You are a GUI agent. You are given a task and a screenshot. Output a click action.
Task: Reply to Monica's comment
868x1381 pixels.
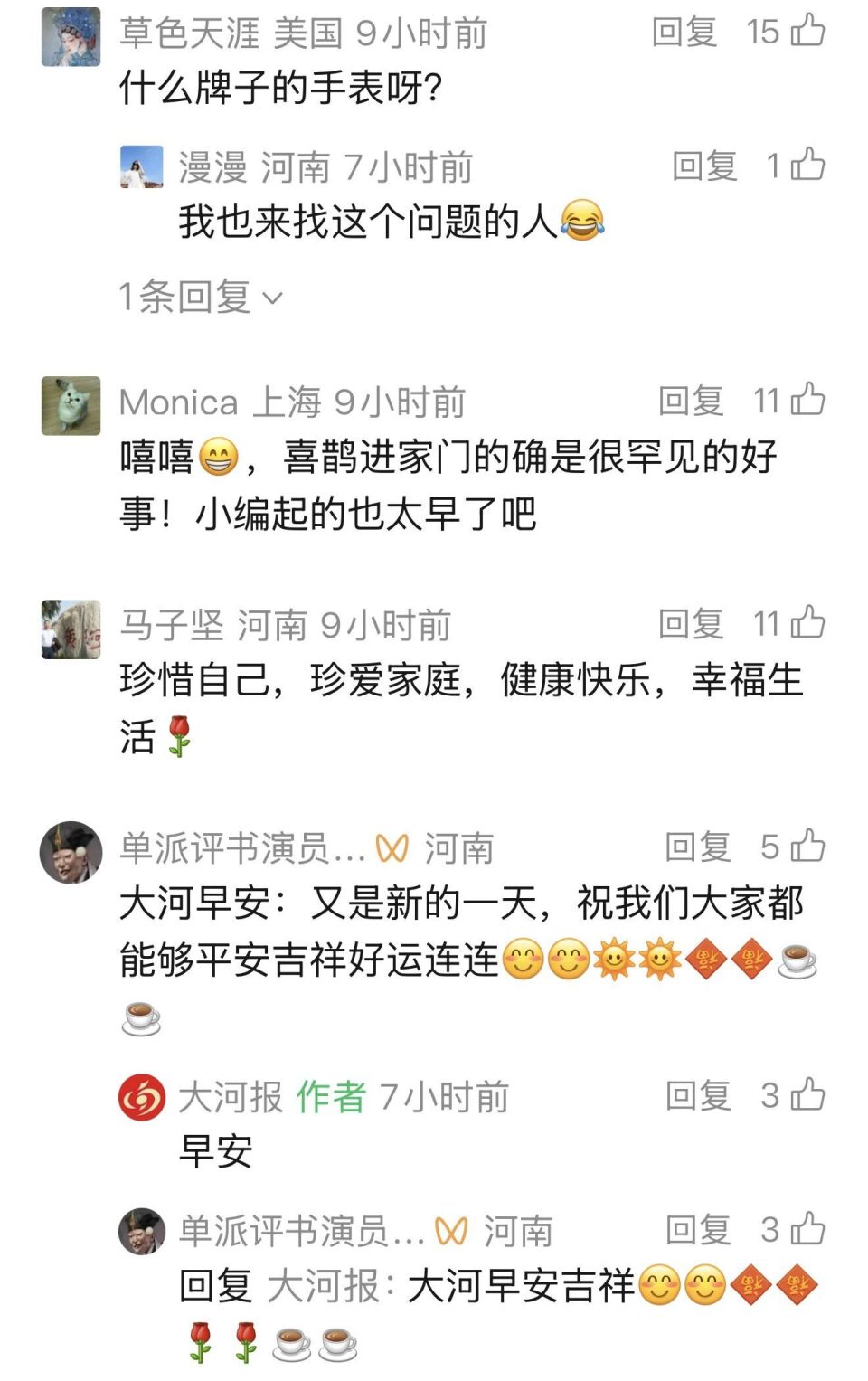(x=691, y=401)
